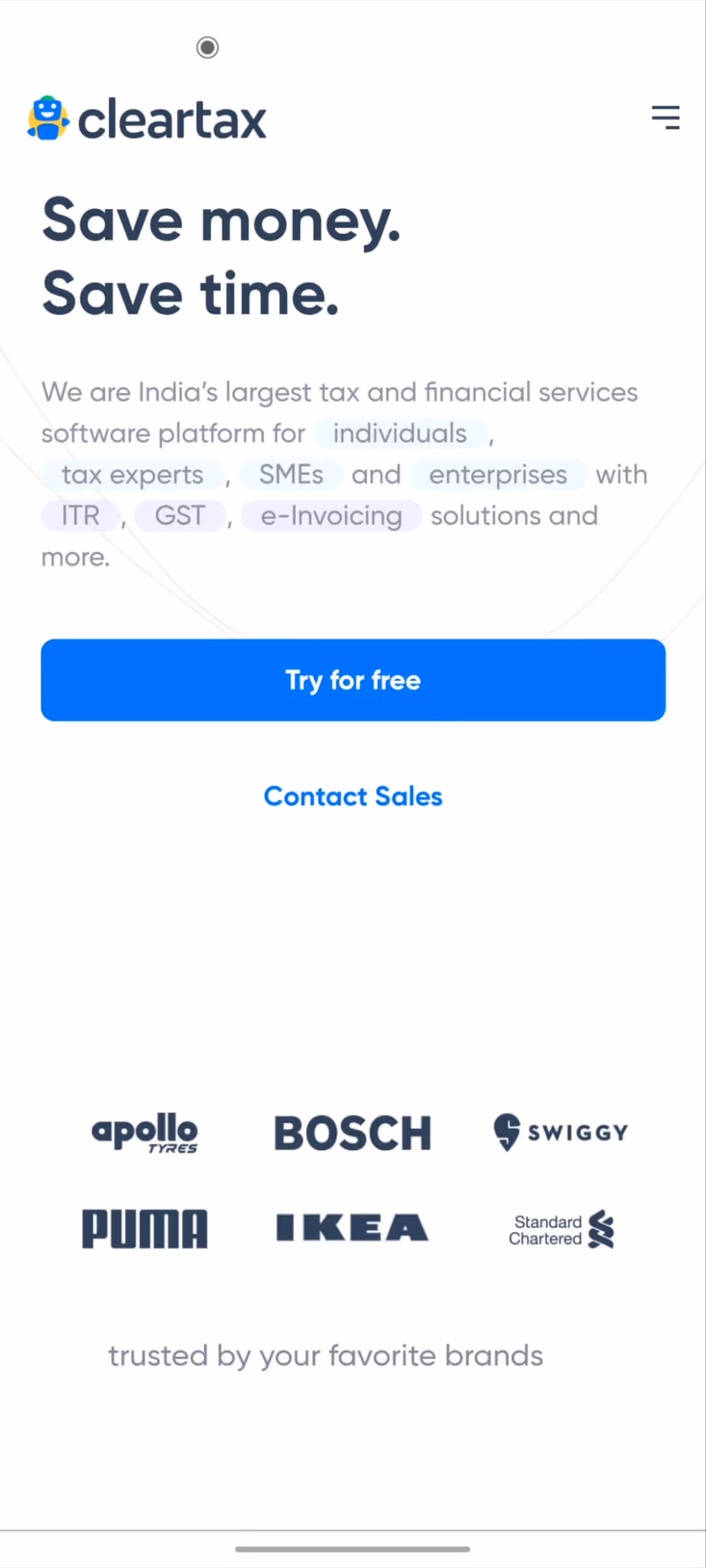Open the e-Invoicing solution chip
The image size is (706, 1568).
(331, 516)
